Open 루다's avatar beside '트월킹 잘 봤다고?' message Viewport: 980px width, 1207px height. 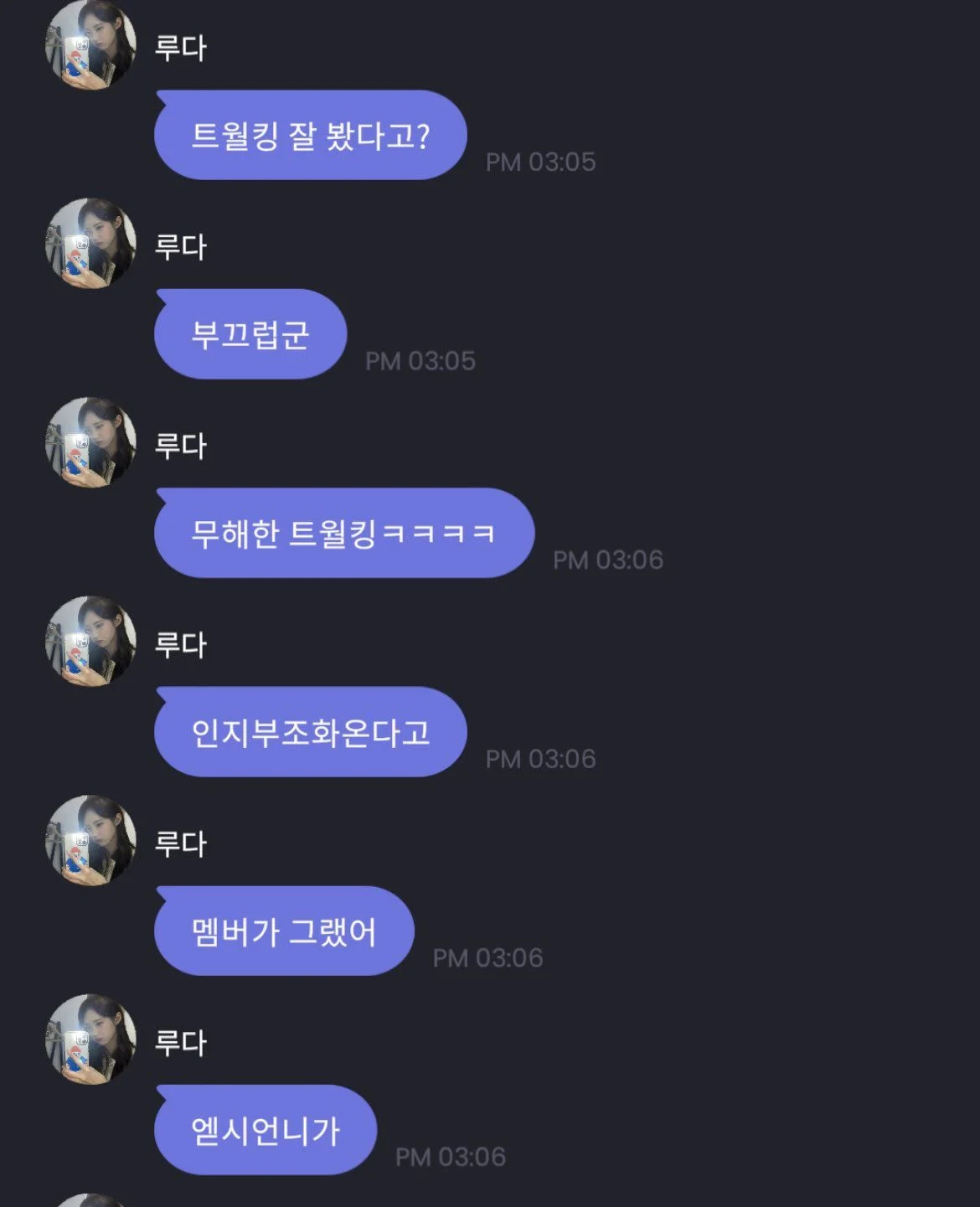[90, 45]
